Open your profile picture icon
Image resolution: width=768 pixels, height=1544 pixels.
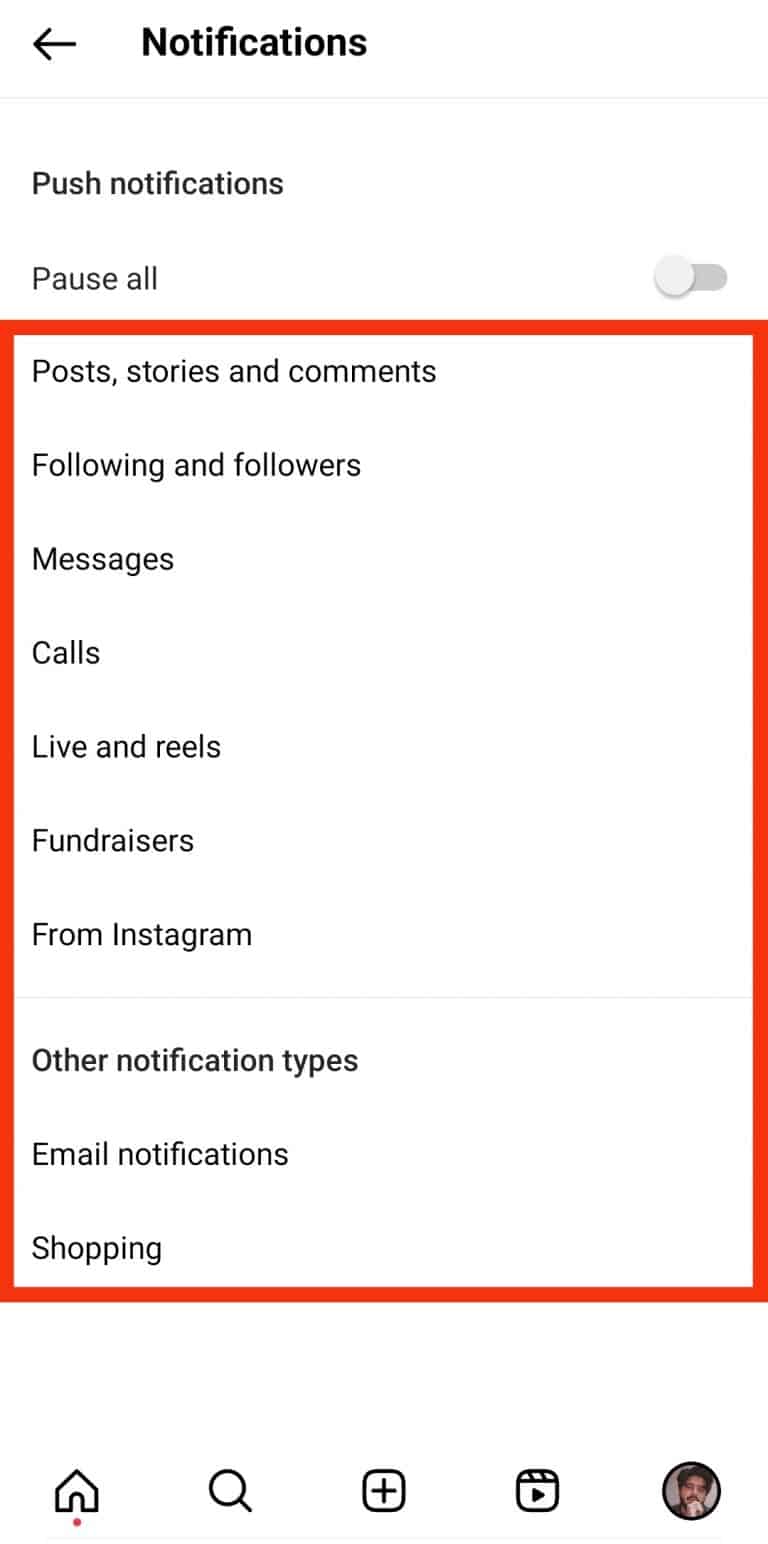690,1490
